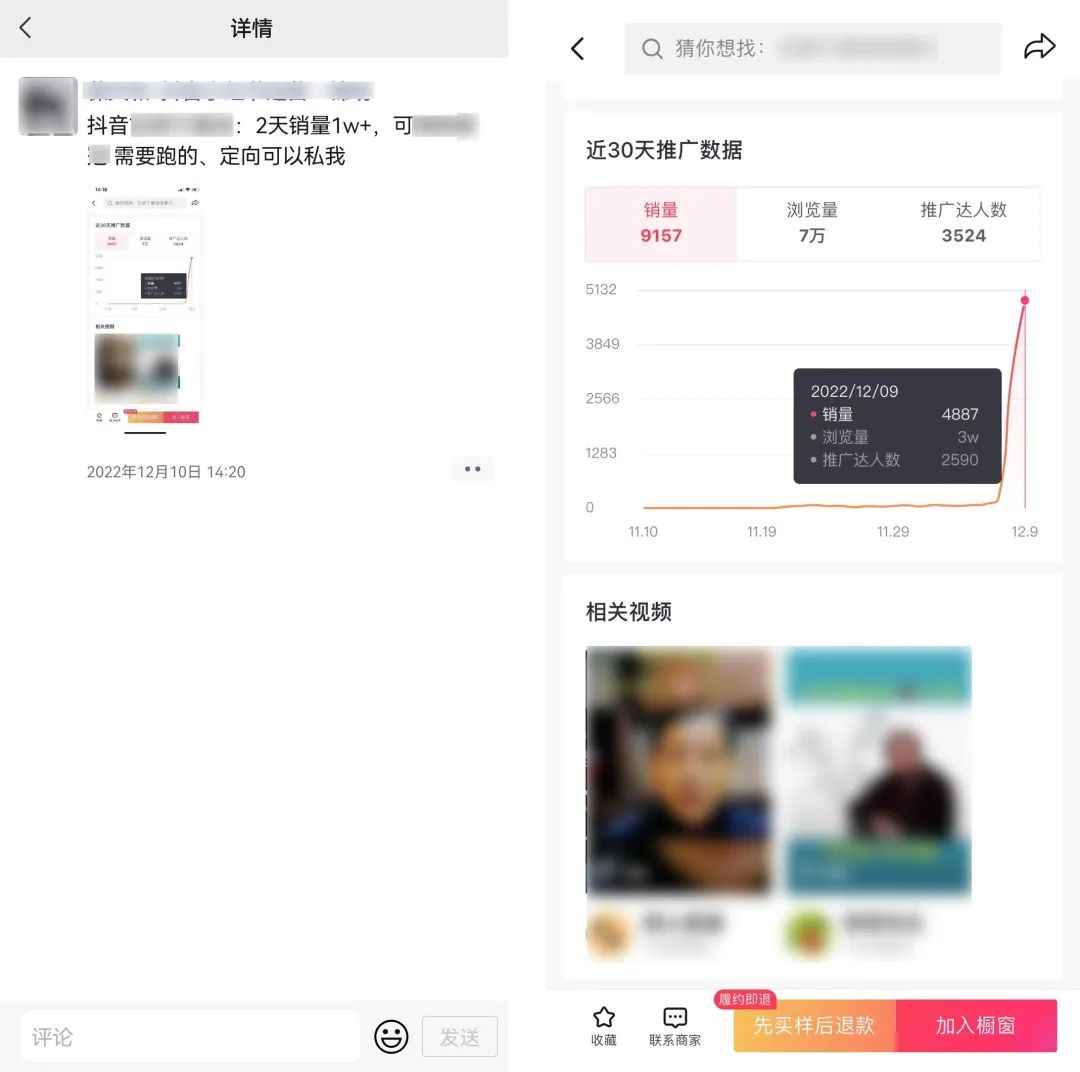Open the emoji picker
This screenshot has height=1072, width=1080.
coord(391,1037)
